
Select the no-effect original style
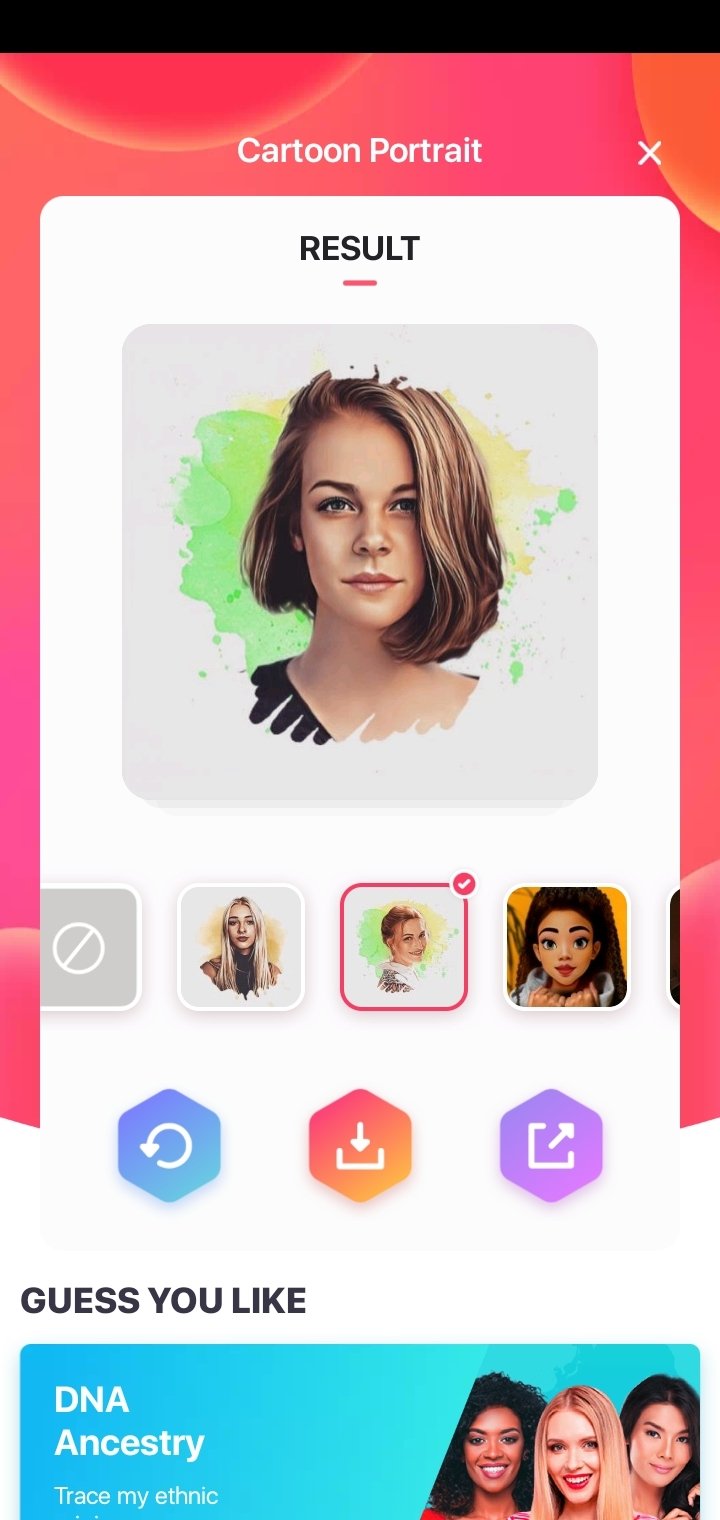pos(90,947)
